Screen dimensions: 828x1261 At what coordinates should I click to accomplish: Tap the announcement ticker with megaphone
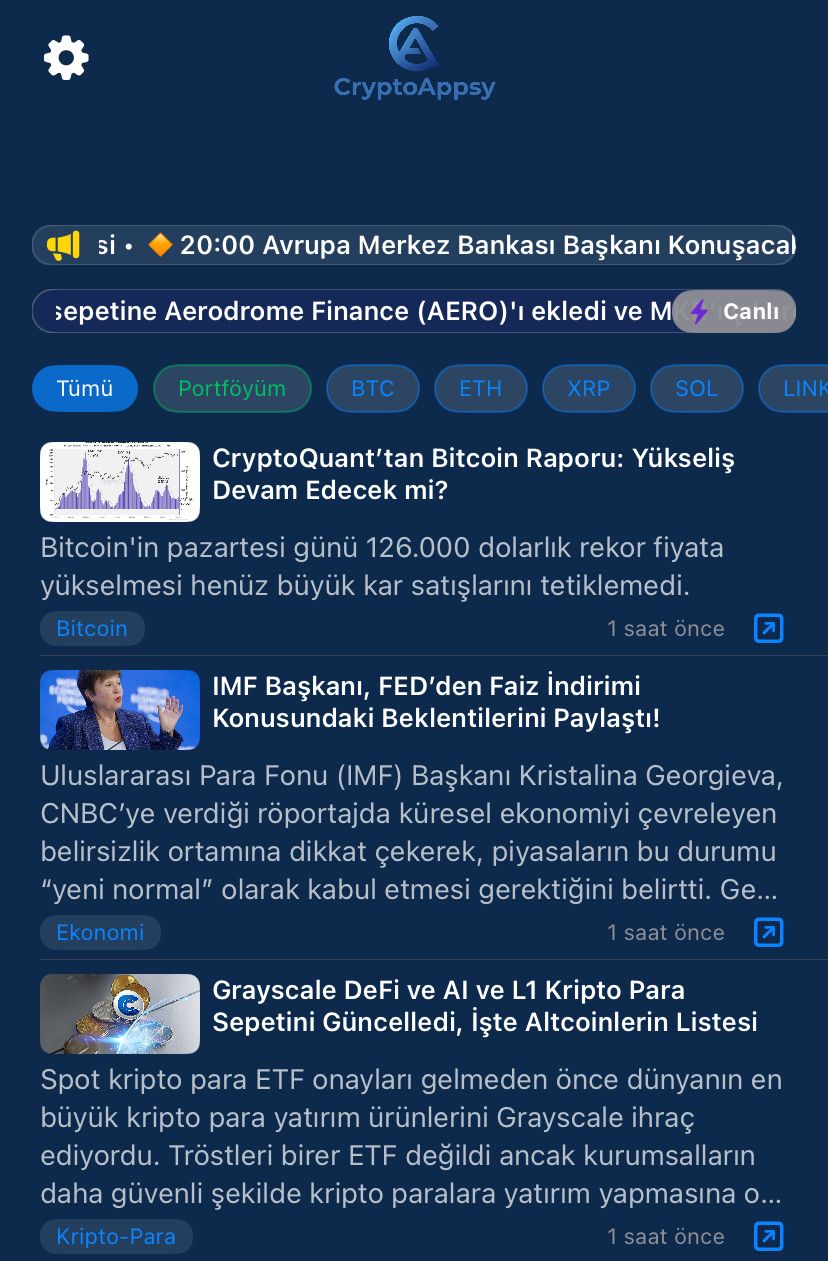pyautogui.click(x=414, y=245)
